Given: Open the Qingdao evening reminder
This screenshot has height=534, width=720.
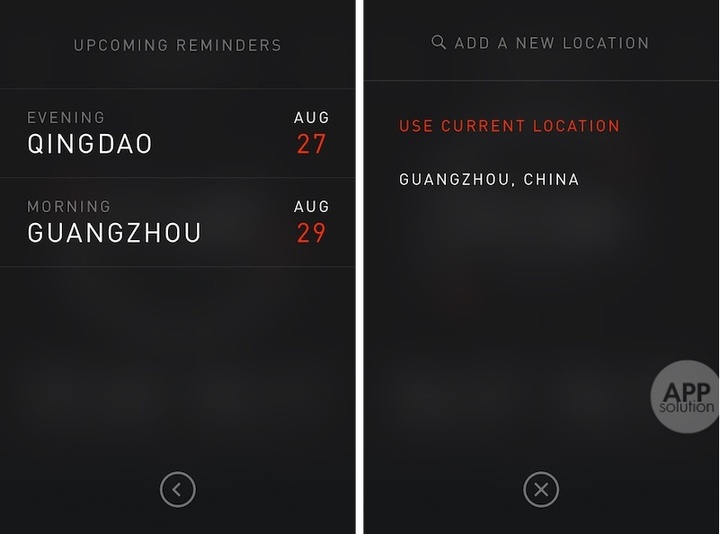Looking at the screenshot, I should click(177, 133).
